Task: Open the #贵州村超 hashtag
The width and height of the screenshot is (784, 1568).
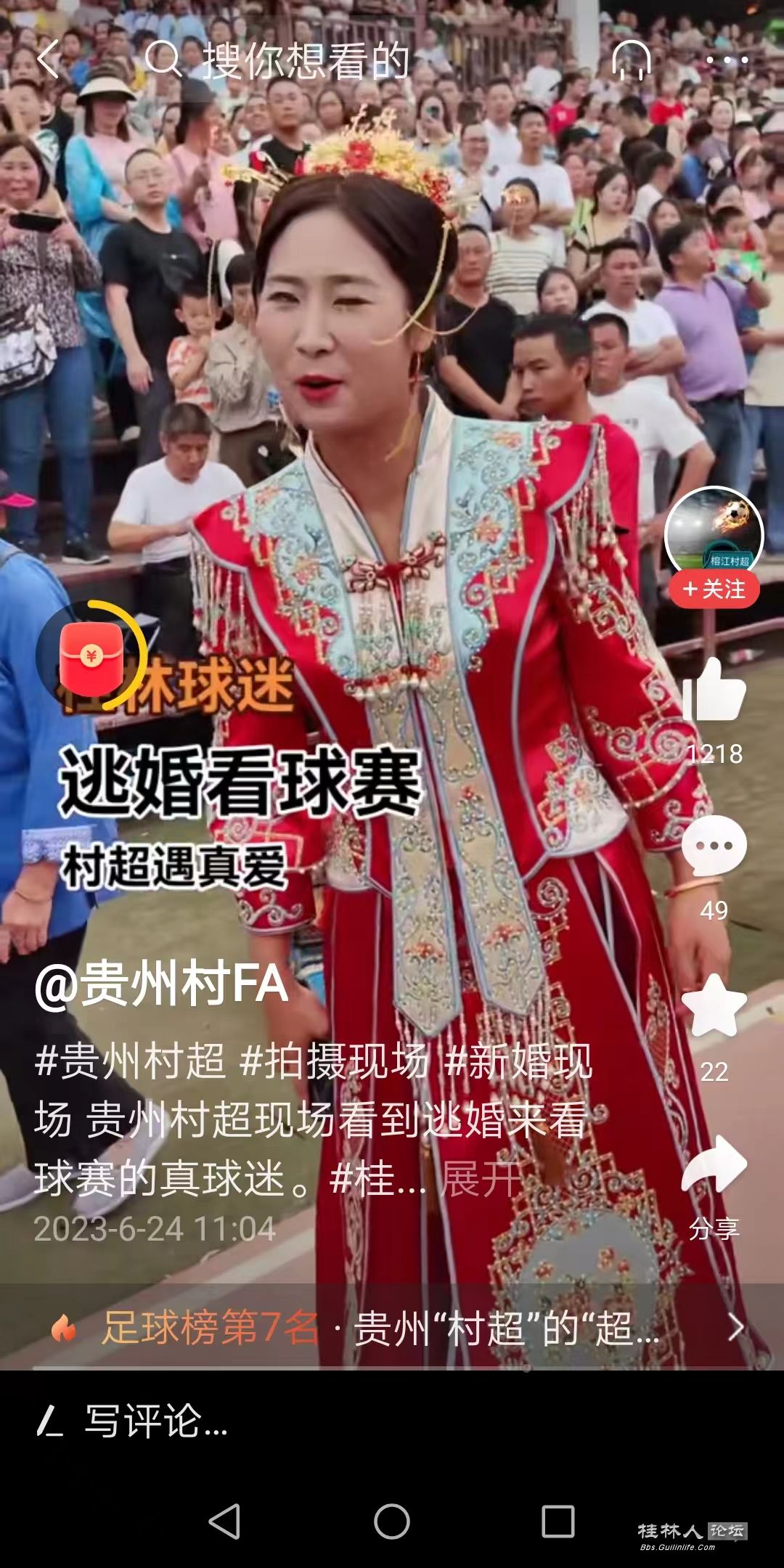Action: pyautogui.click(x=131, y=1061)
